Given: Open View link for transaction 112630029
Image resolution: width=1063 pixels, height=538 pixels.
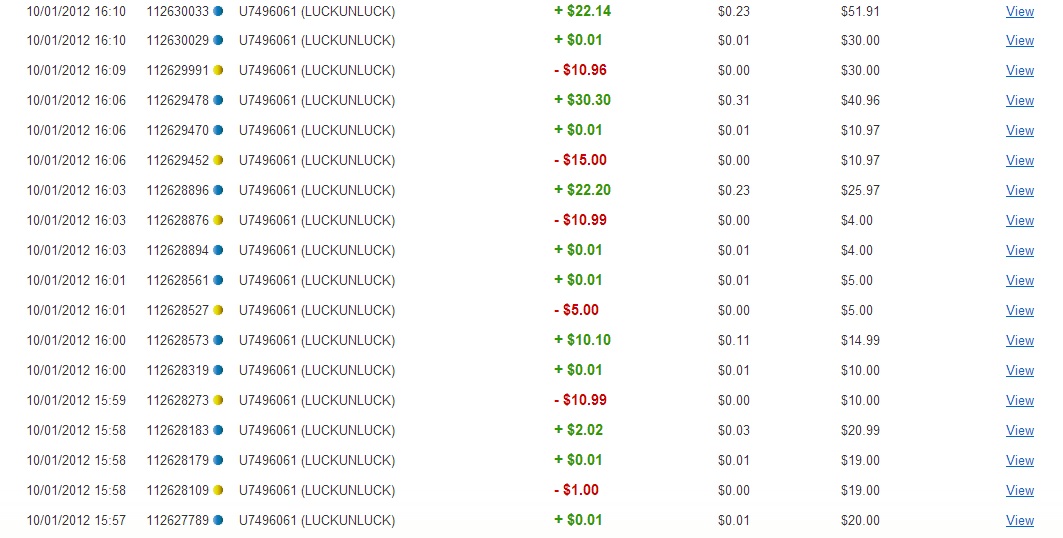Looking at the screenshot, I should point(1019,41).
